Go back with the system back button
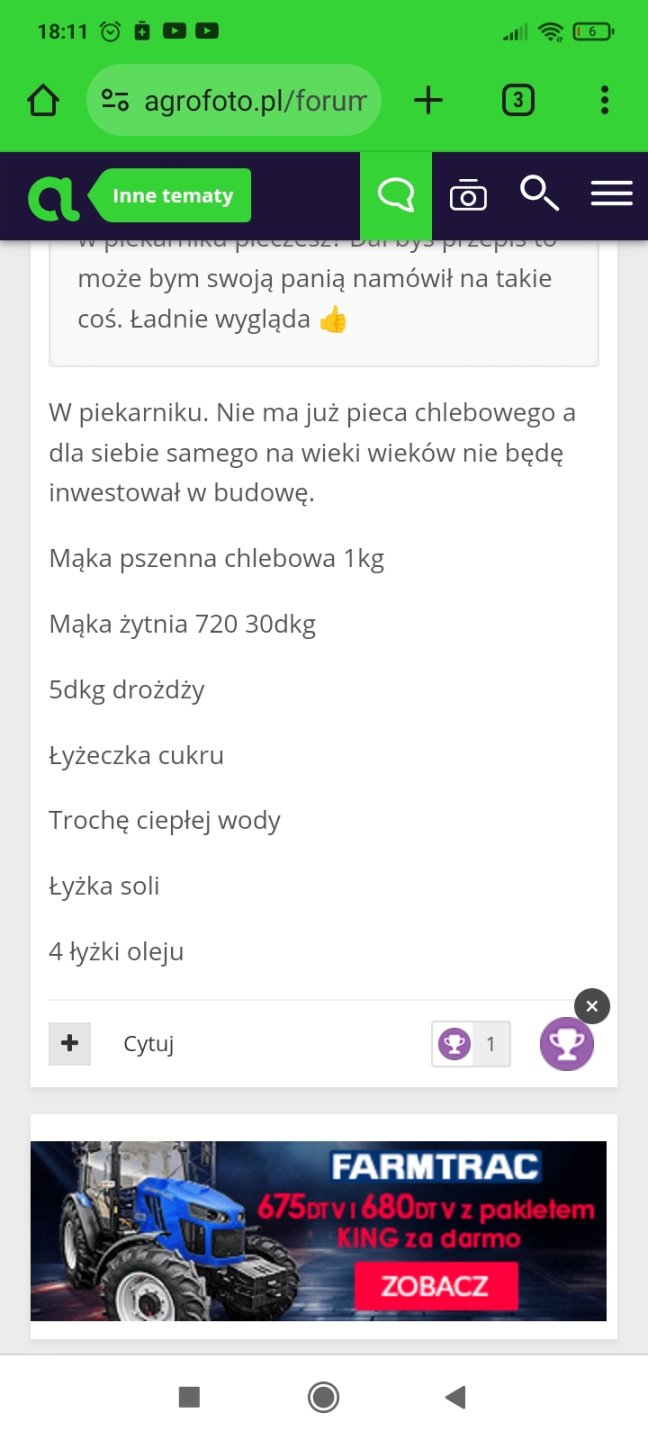The width and height of the screenshot is (648, 1440). 456,1397
